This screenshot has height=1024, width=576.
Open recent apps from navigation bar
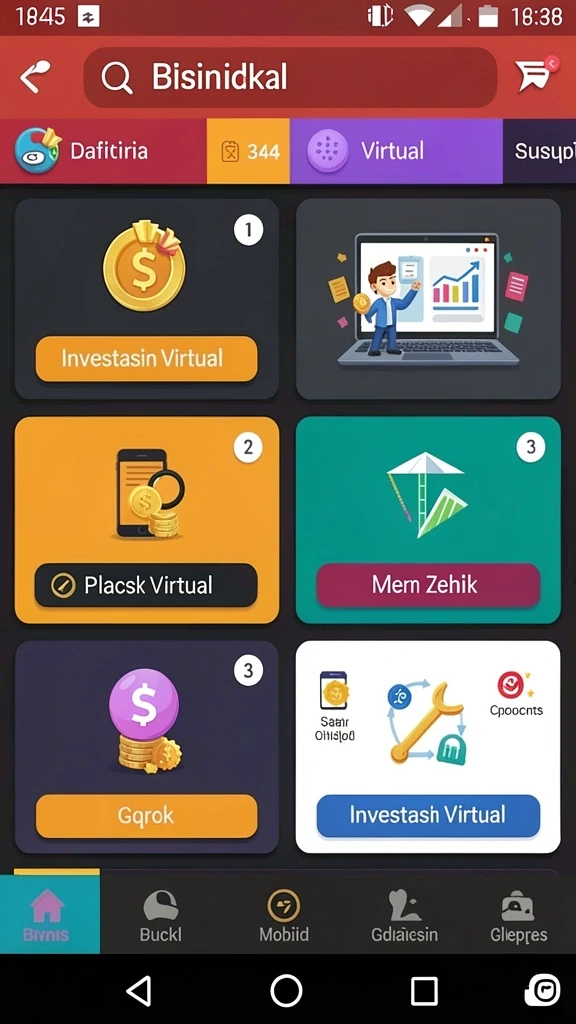click(x=424, y=991)
